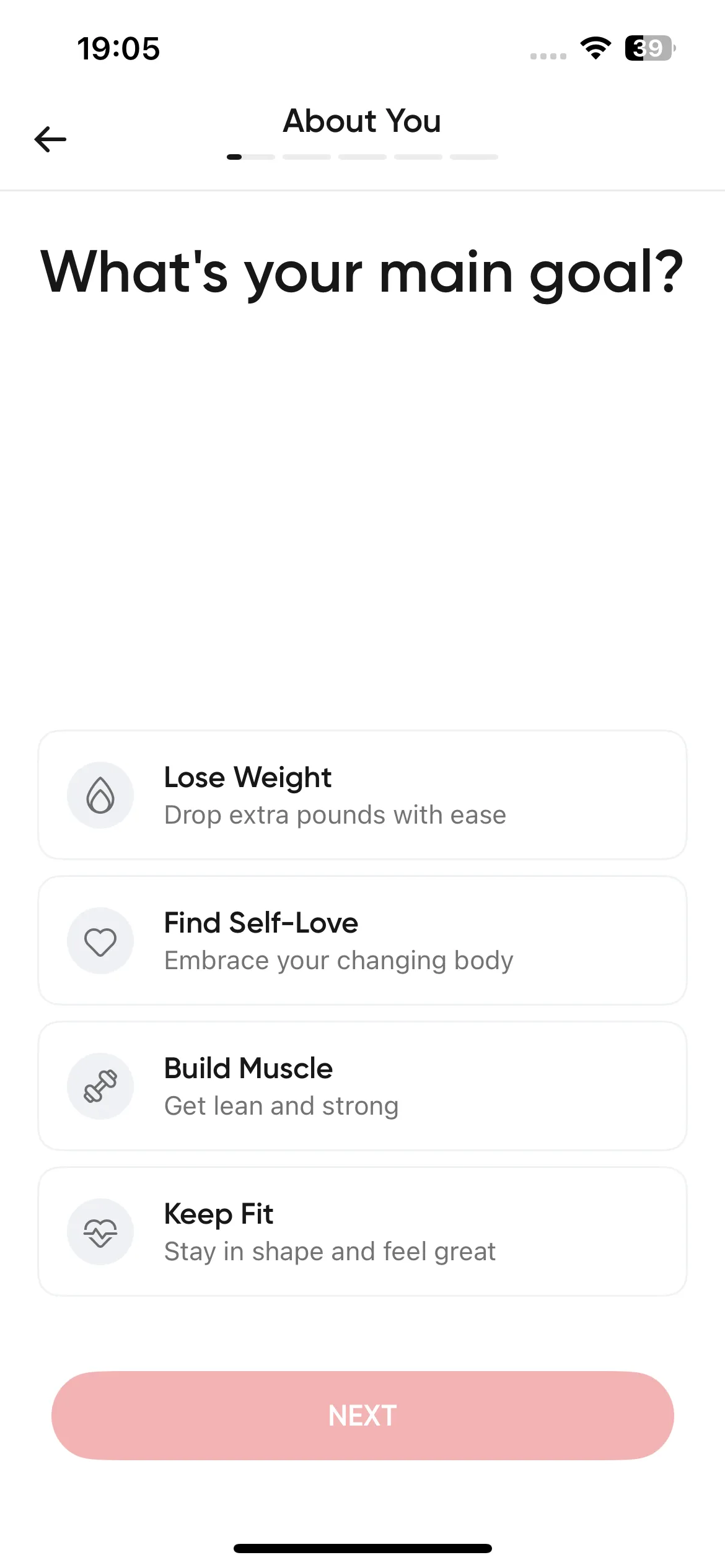725x1568 pixels.
Task: Go back using the arrow icon
Action: pos(50,139)
